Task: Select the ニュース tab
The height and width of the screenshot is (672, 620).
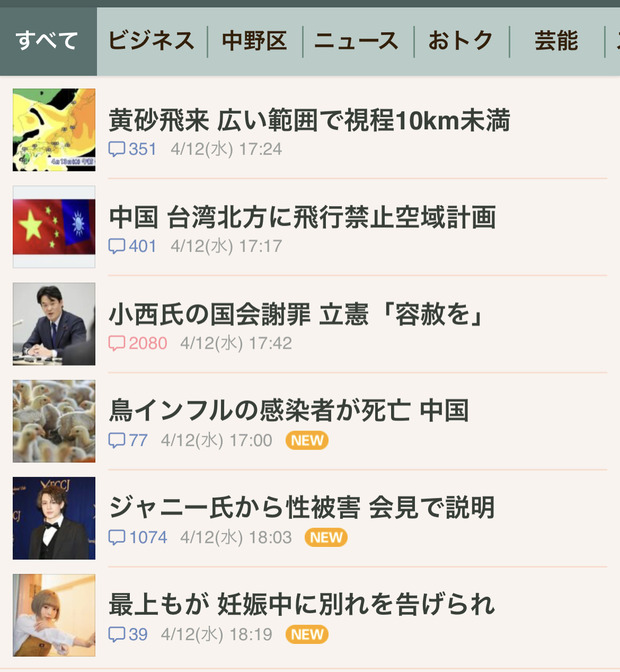Action: click(356, 41)
